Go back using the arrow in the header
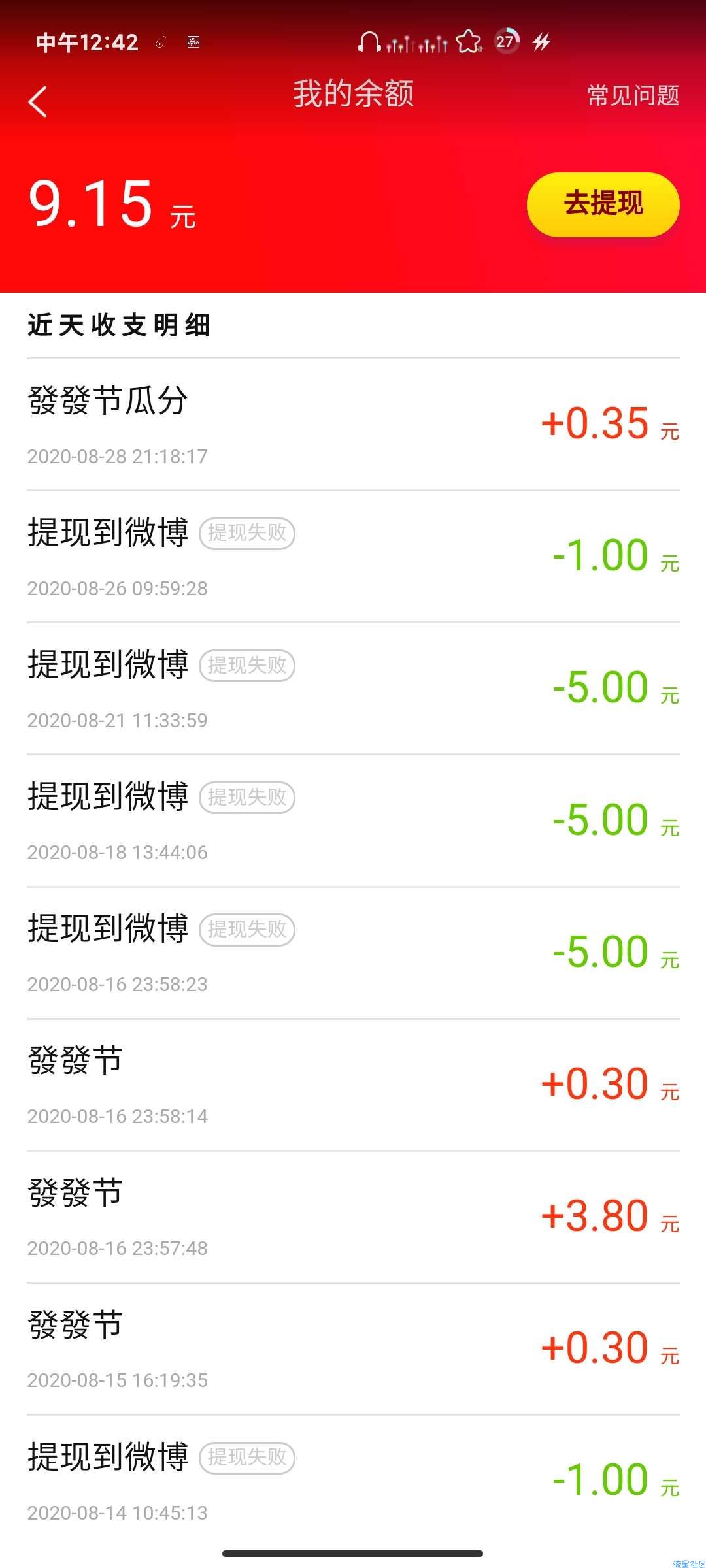Image resolution: width=706 pixels, height=1568 pixels. (x=38, y=102)
